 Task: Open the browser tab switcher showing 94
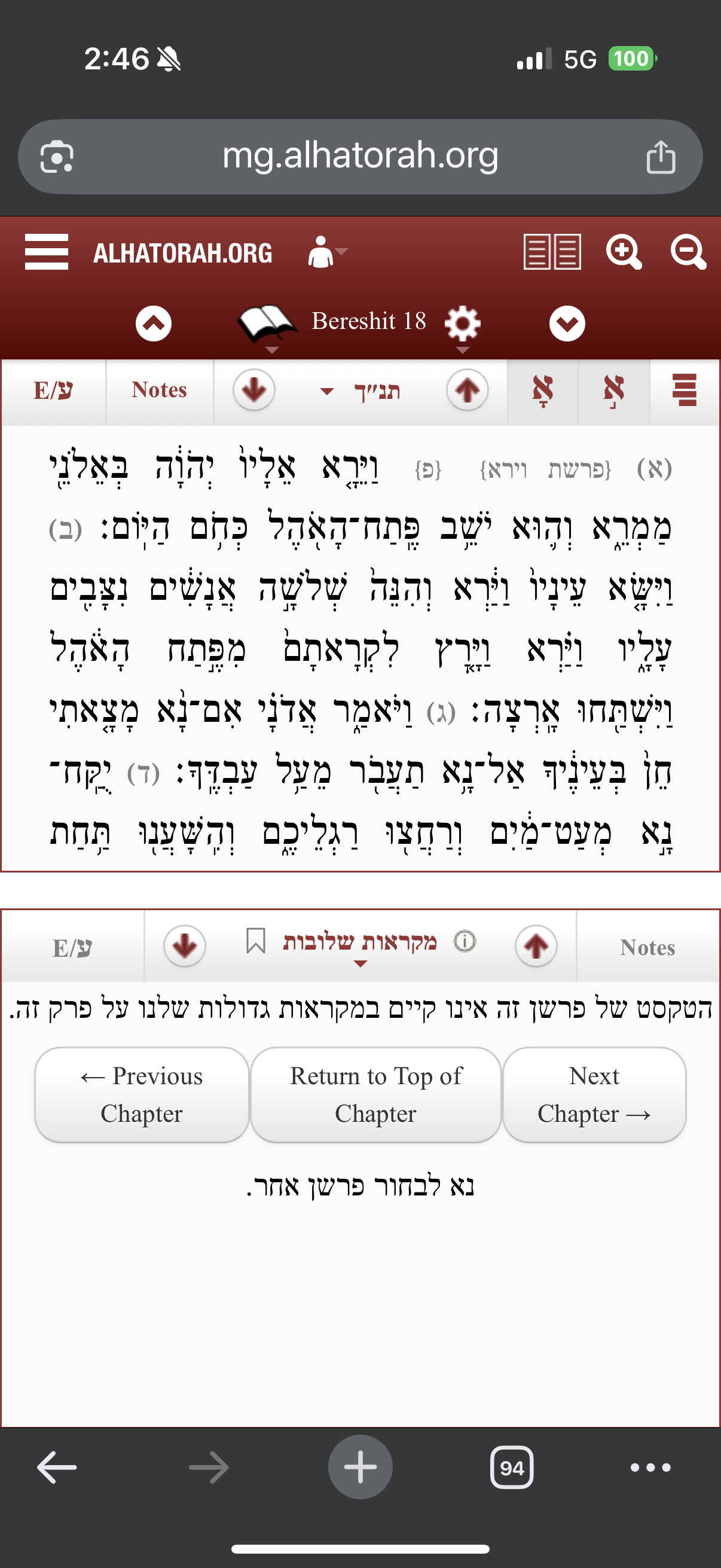tap(512, 1468)
